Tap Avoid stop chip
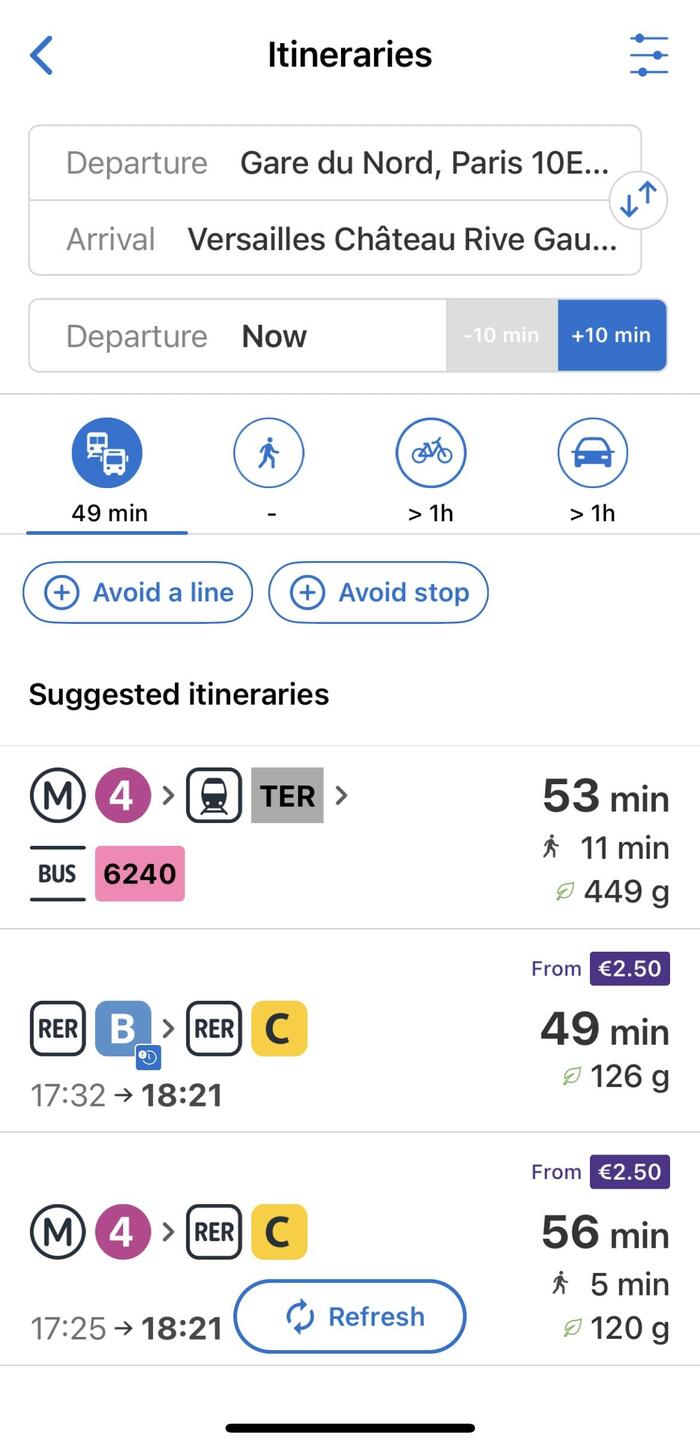Viewport: 700px width, 1447px height. click(x=378, y=593)
